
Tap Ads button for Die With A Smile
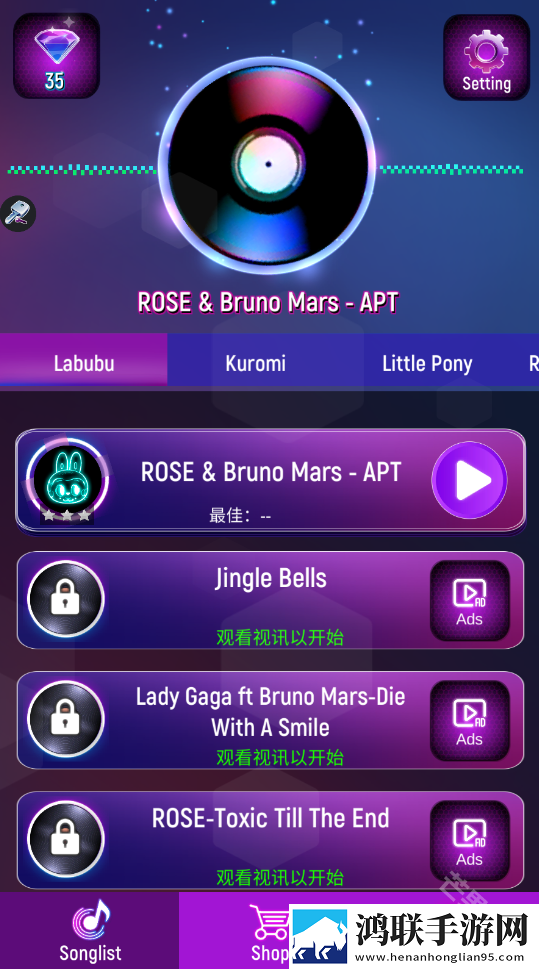pos(470,720)
